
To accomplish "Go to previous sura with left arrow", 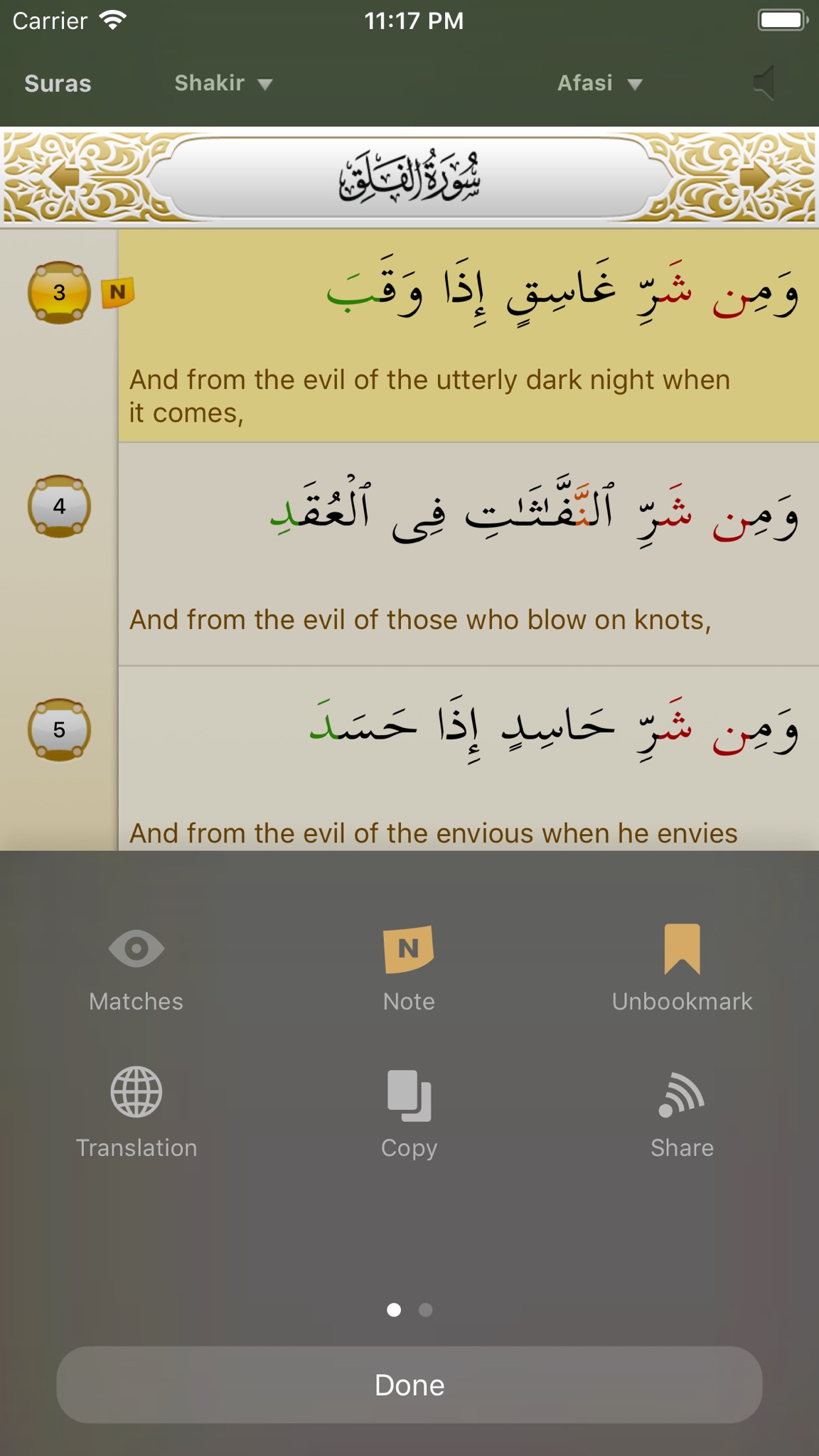I will coord(64,176).
